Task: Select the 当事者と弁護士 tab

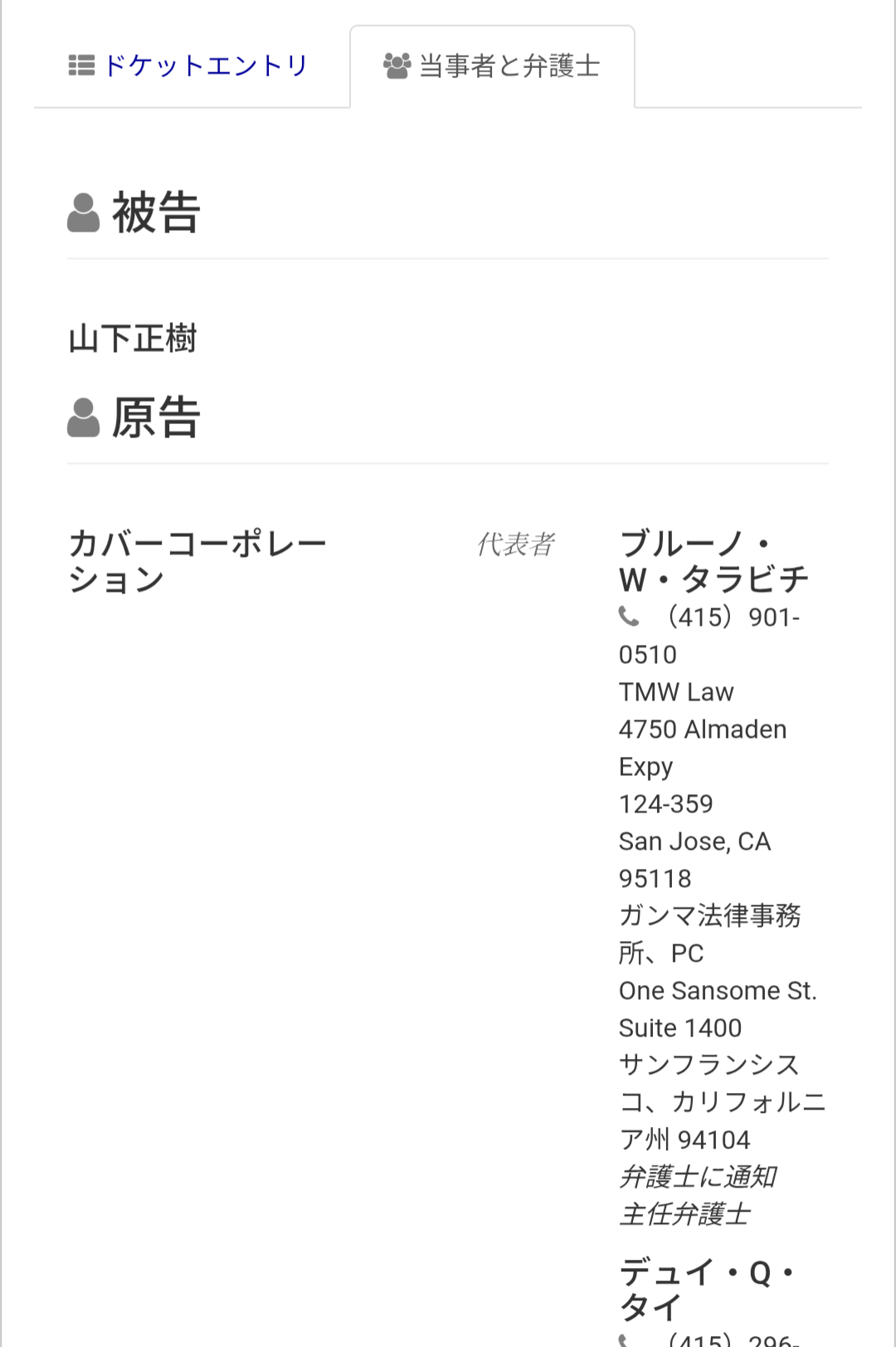Action: (x=492, y=66)
